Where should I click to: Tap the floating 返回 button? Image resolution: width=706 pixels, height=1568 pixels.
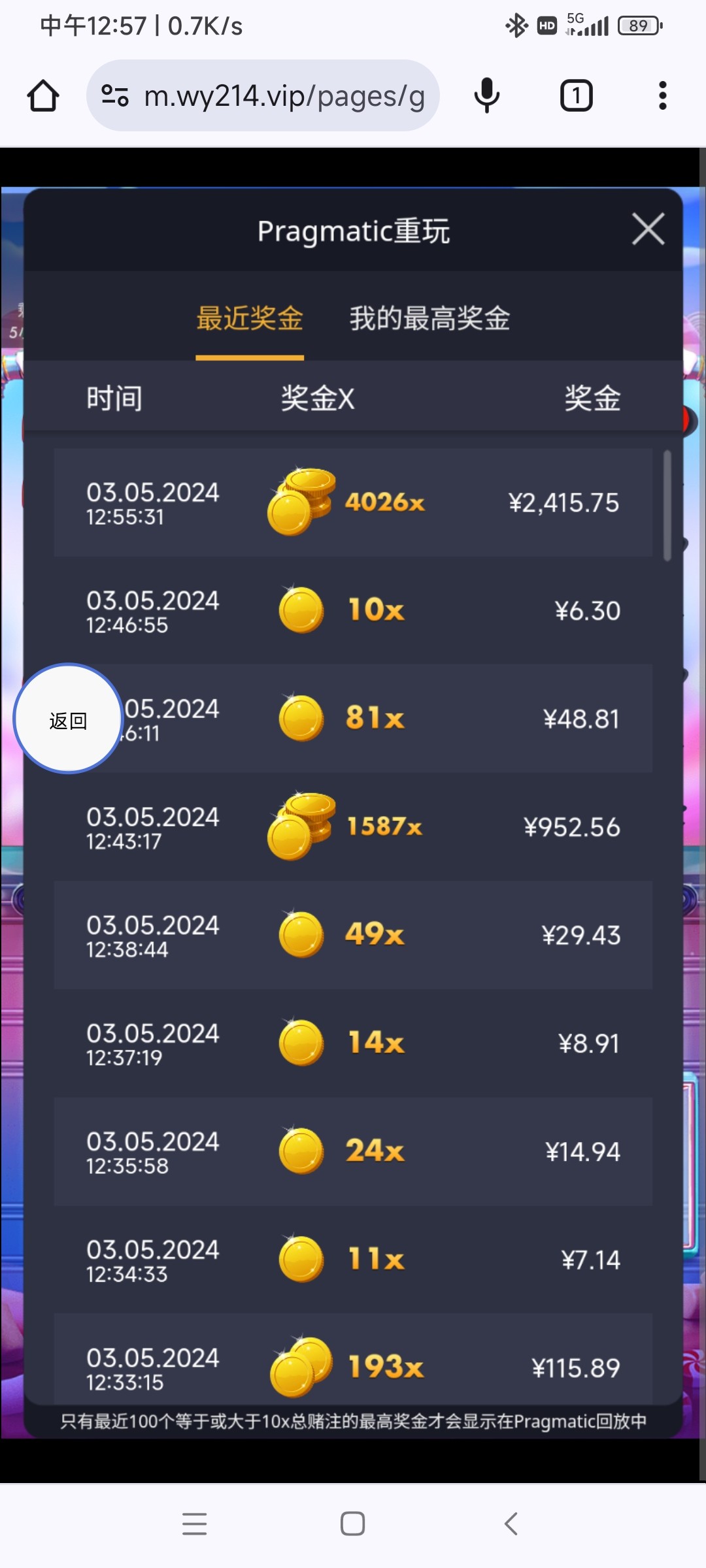click(68, 719)
